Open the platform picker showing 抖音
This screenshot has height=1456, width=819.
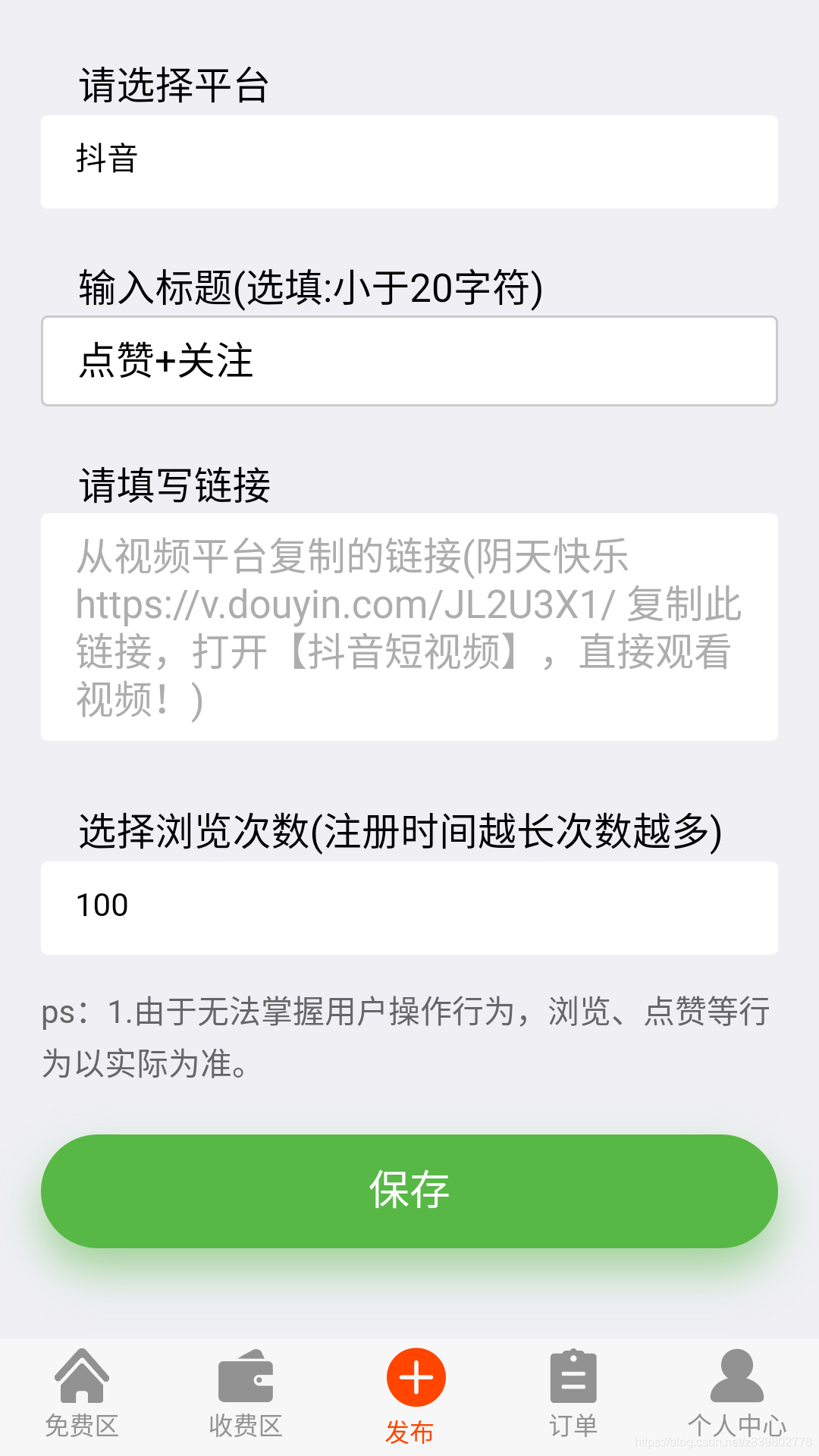pos(409,162)
